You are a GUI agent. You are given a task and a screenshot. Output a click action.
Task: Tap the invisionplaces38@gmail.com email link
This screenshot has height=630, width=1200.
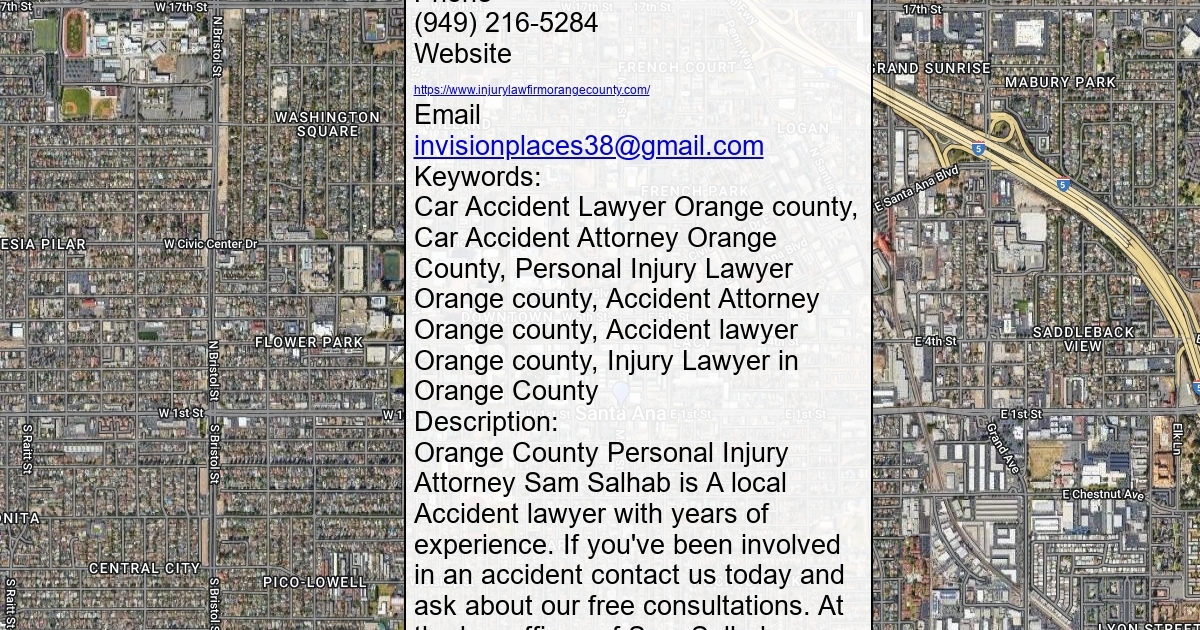coord(588,146)
